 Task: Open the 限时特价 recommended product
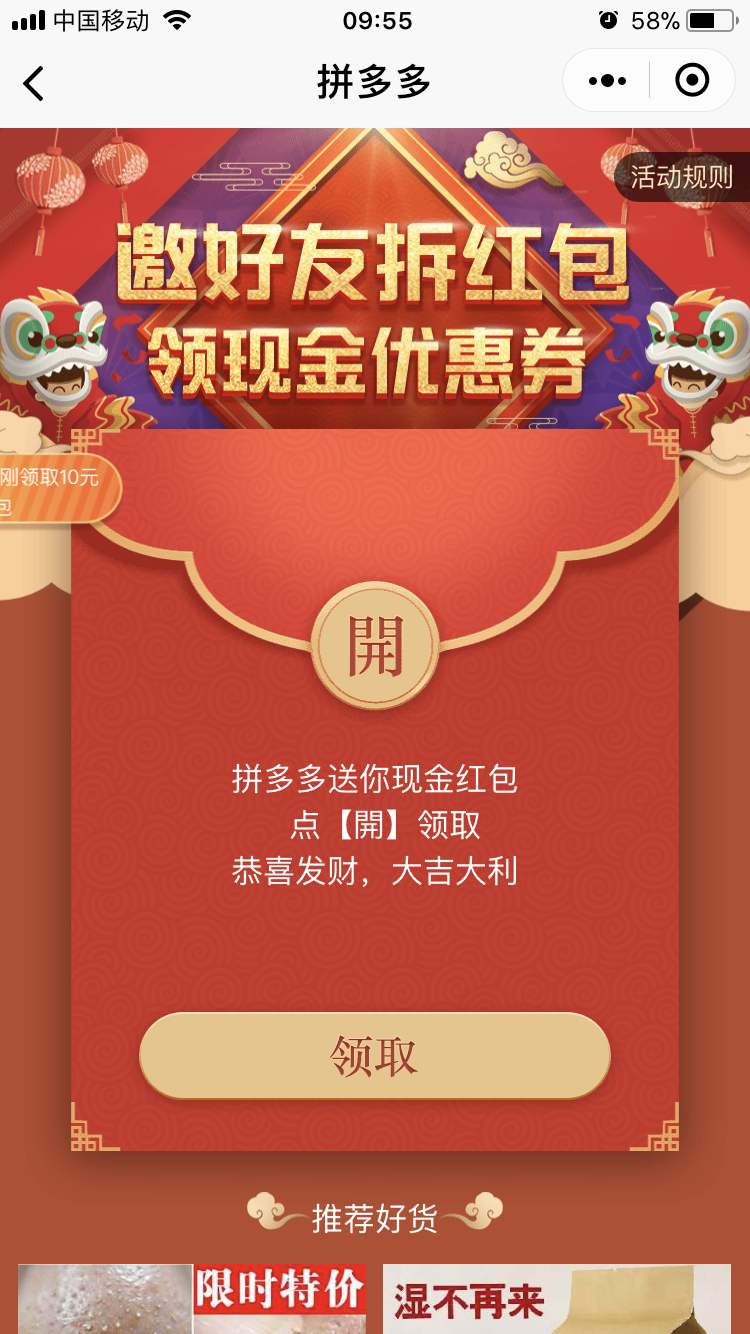192,1299
